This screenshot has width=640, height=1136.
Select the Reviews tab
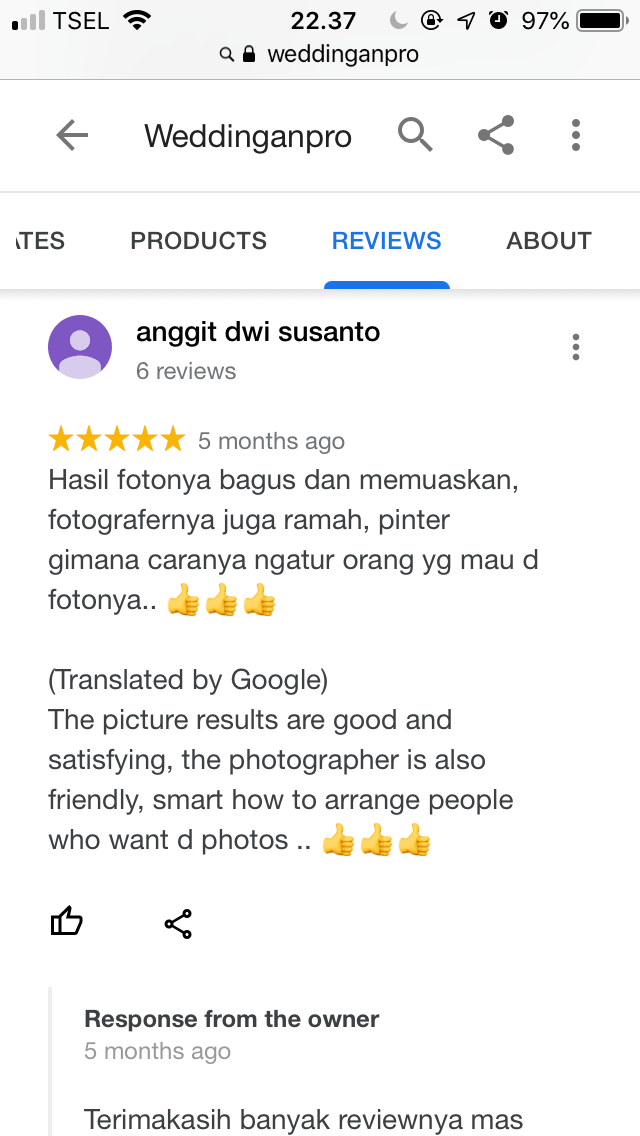[x=386, y=241]
